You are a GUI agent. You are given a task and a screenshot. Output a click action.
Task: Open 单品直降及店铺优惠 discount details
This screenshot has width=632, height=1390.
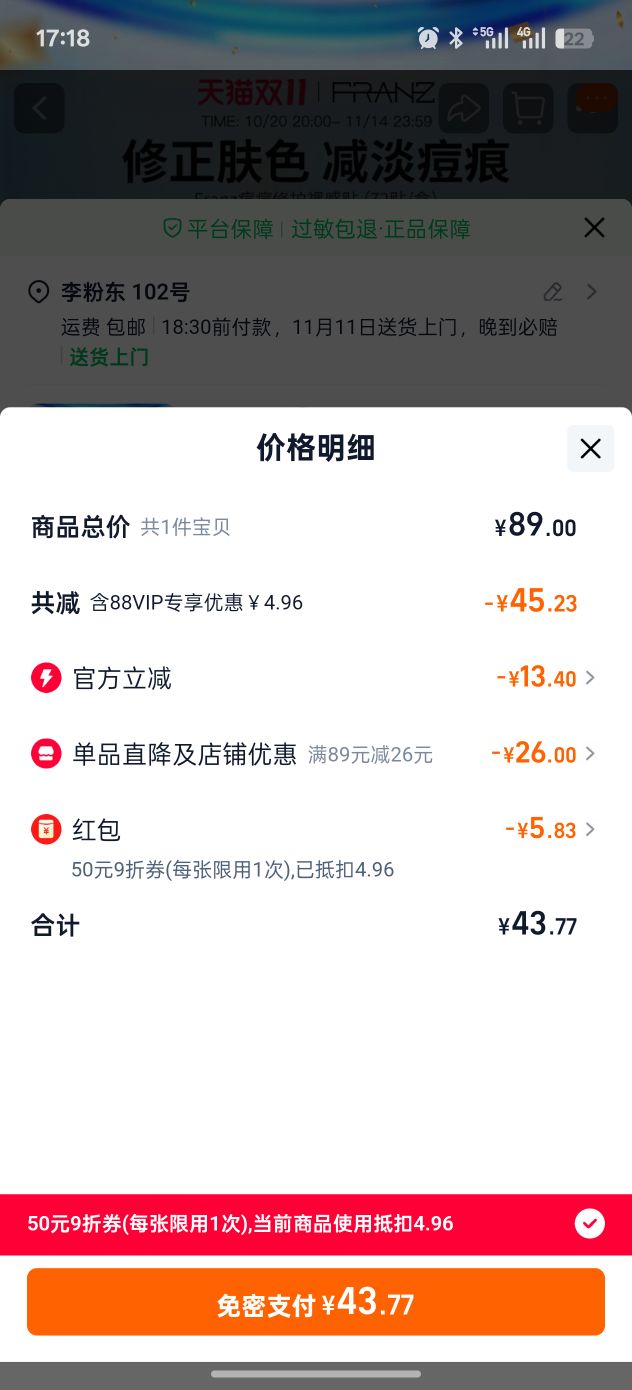(315, 753)
